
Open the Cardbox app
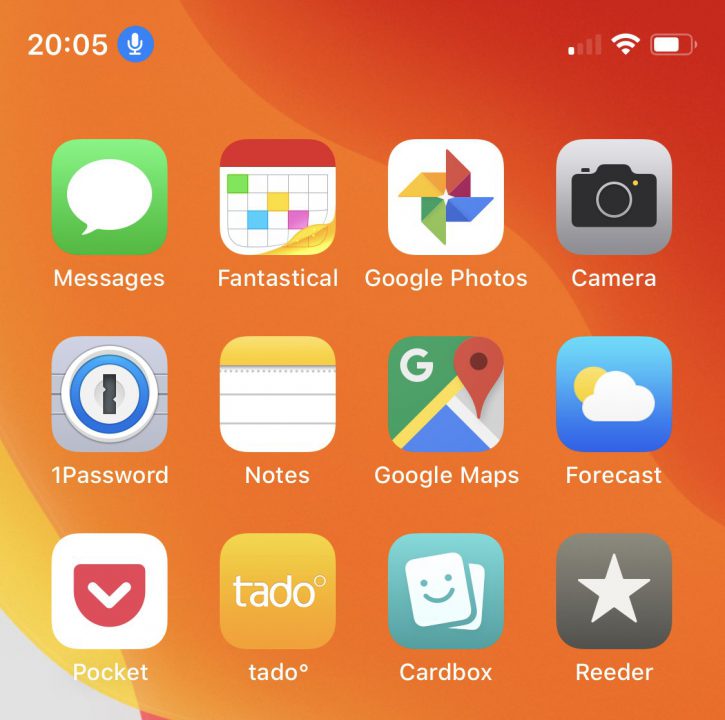[x=446, y=591]
